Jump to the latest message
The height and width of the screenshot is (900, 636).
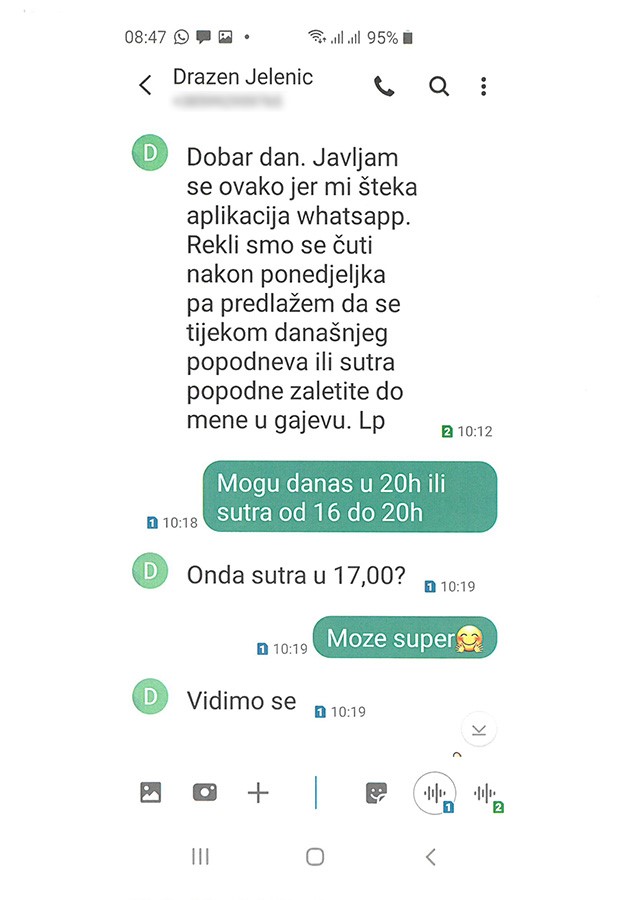click(479, 729)
